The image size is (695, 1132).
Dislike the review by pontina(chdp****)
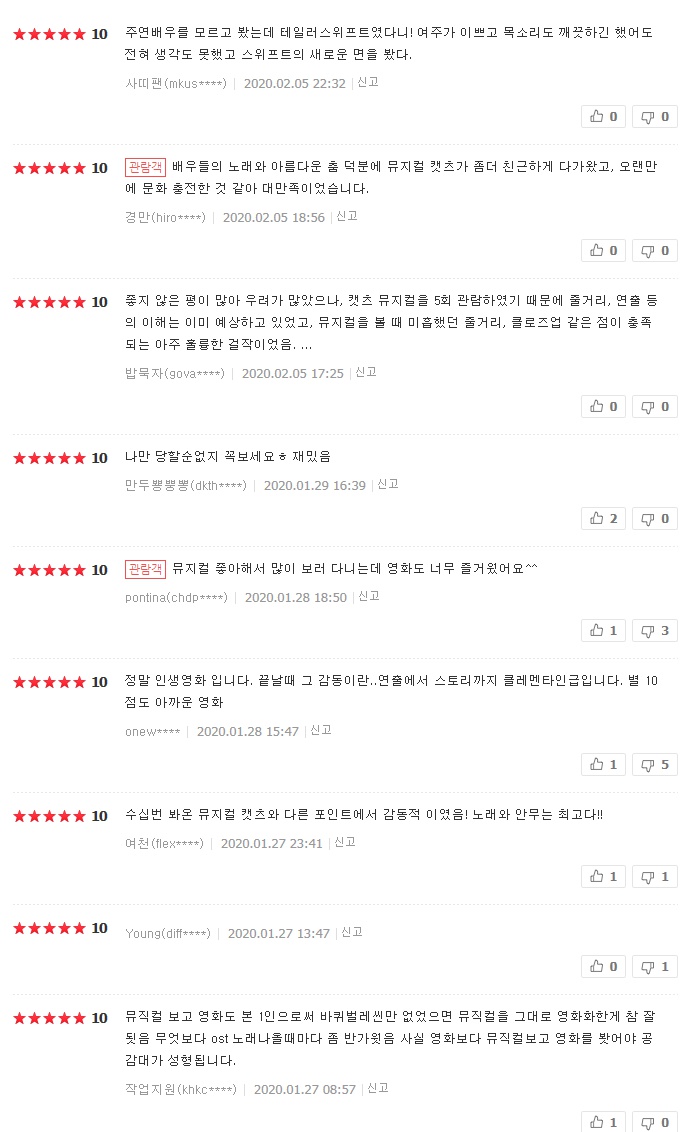tap(654, 630)
